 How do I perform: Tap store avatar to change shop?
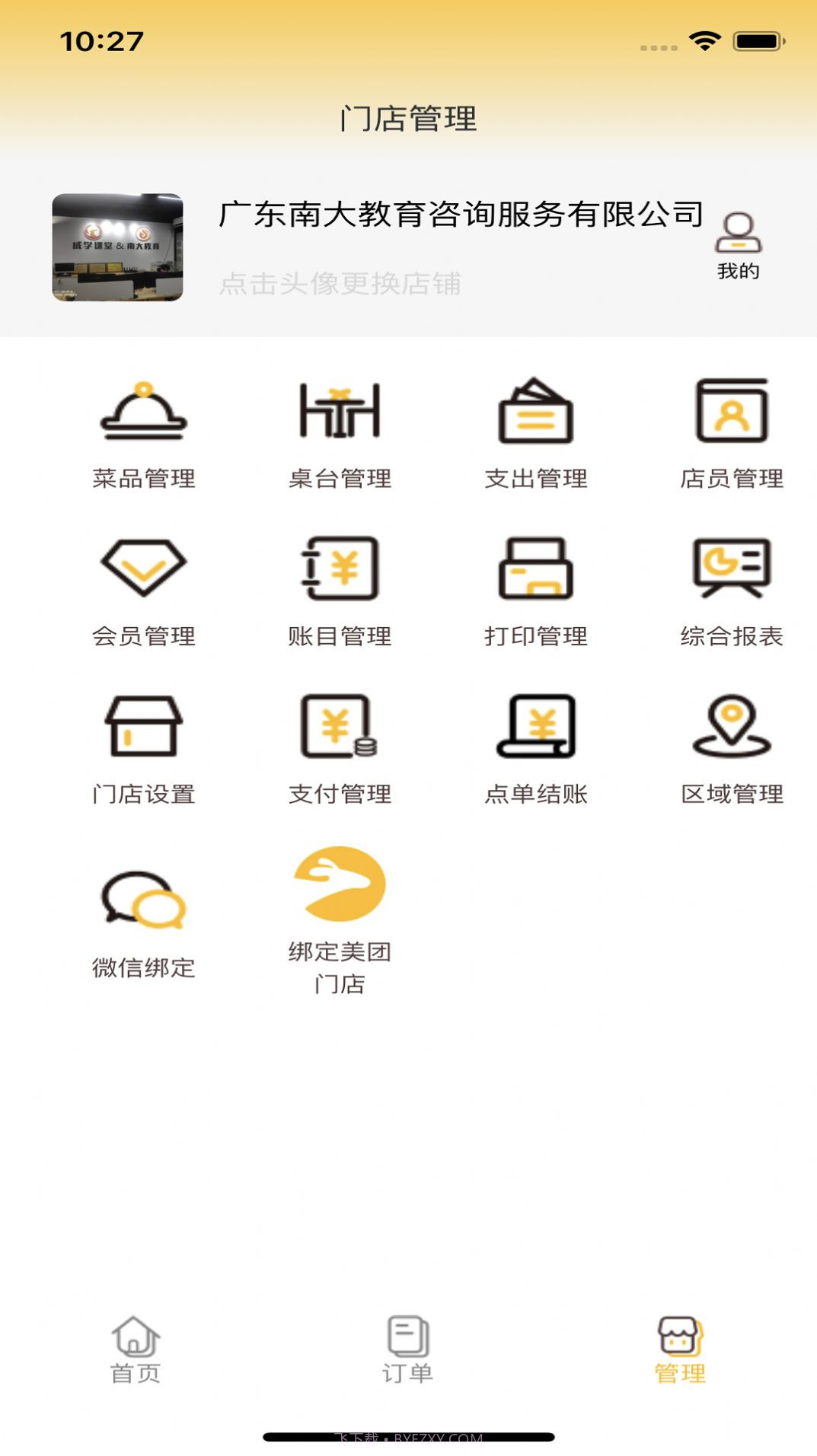[118, 247]
